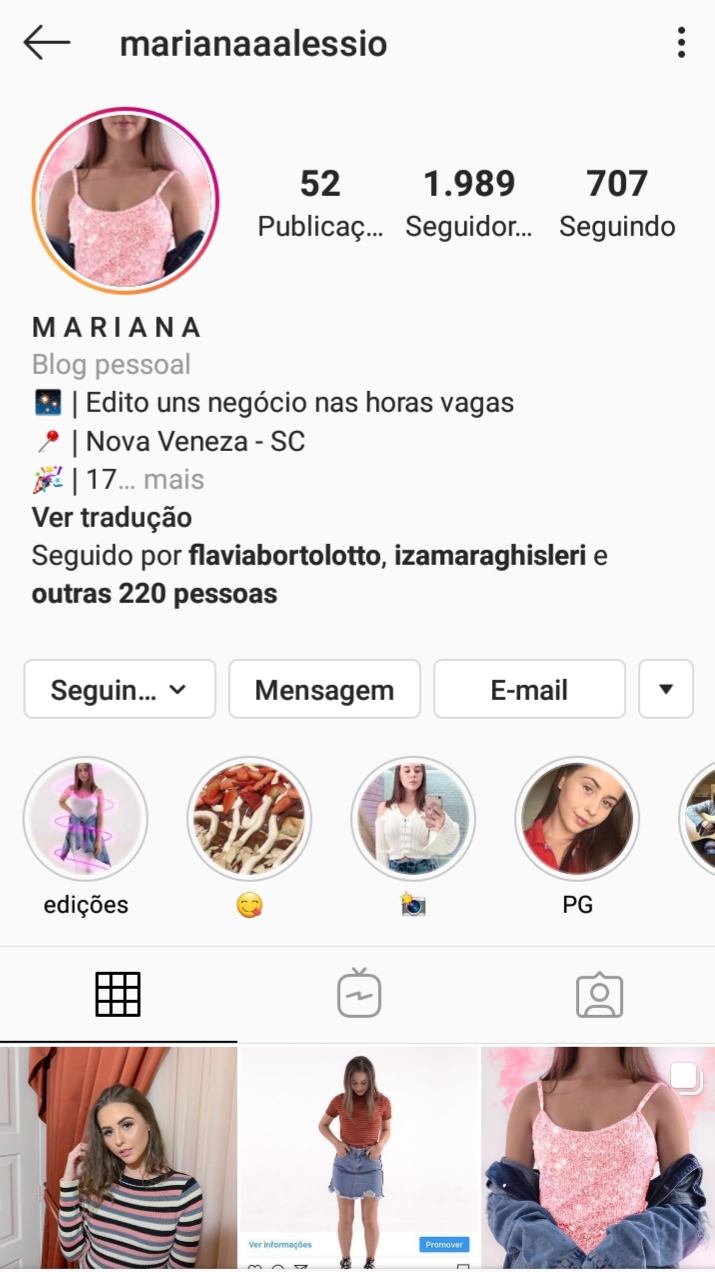Viewport: 715px width, 1272px height.
Task: Tap "Ver tradução" to translate bio
Action: [x=112, y=518]
